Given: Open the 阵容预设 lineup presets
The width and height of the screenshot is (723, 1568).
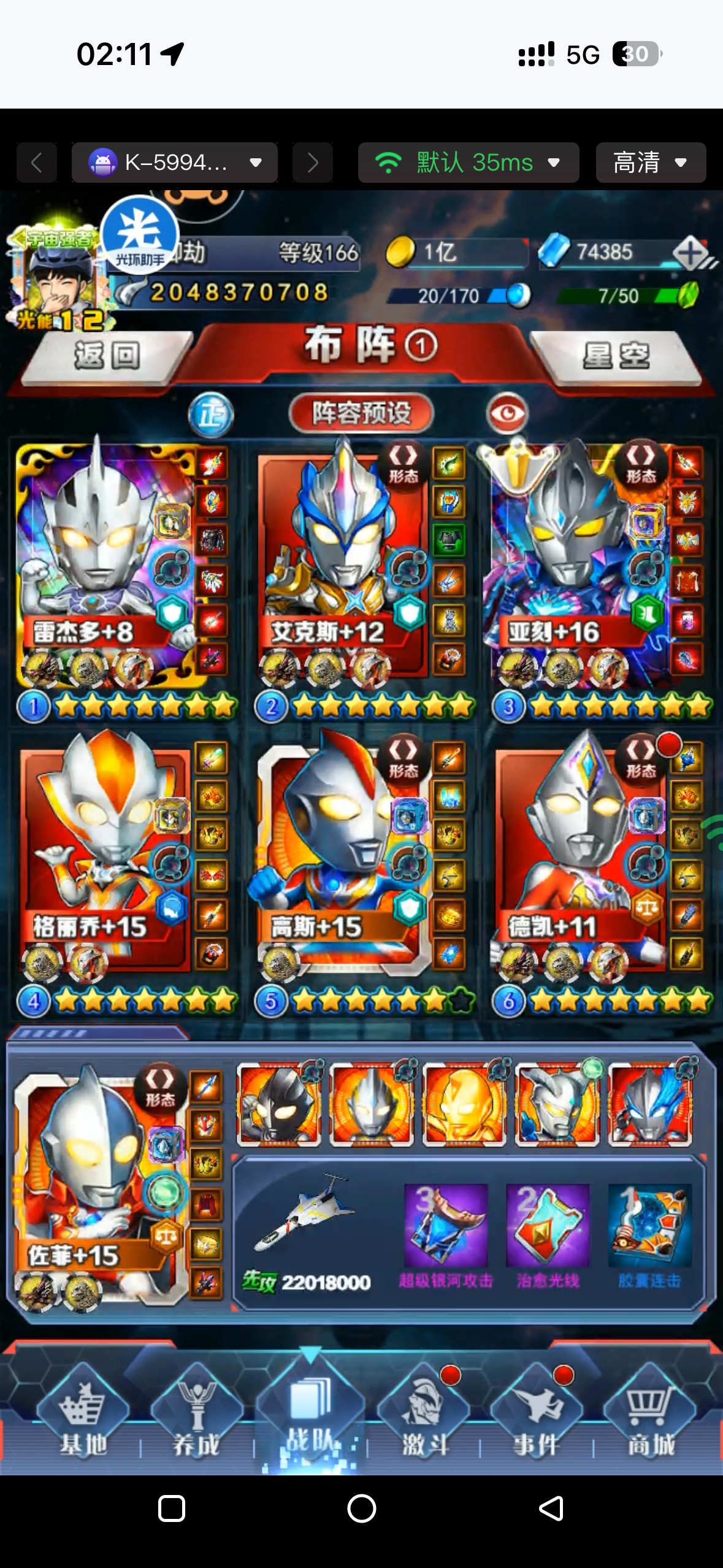Looking at the screenshot, I should pos(361,413).
